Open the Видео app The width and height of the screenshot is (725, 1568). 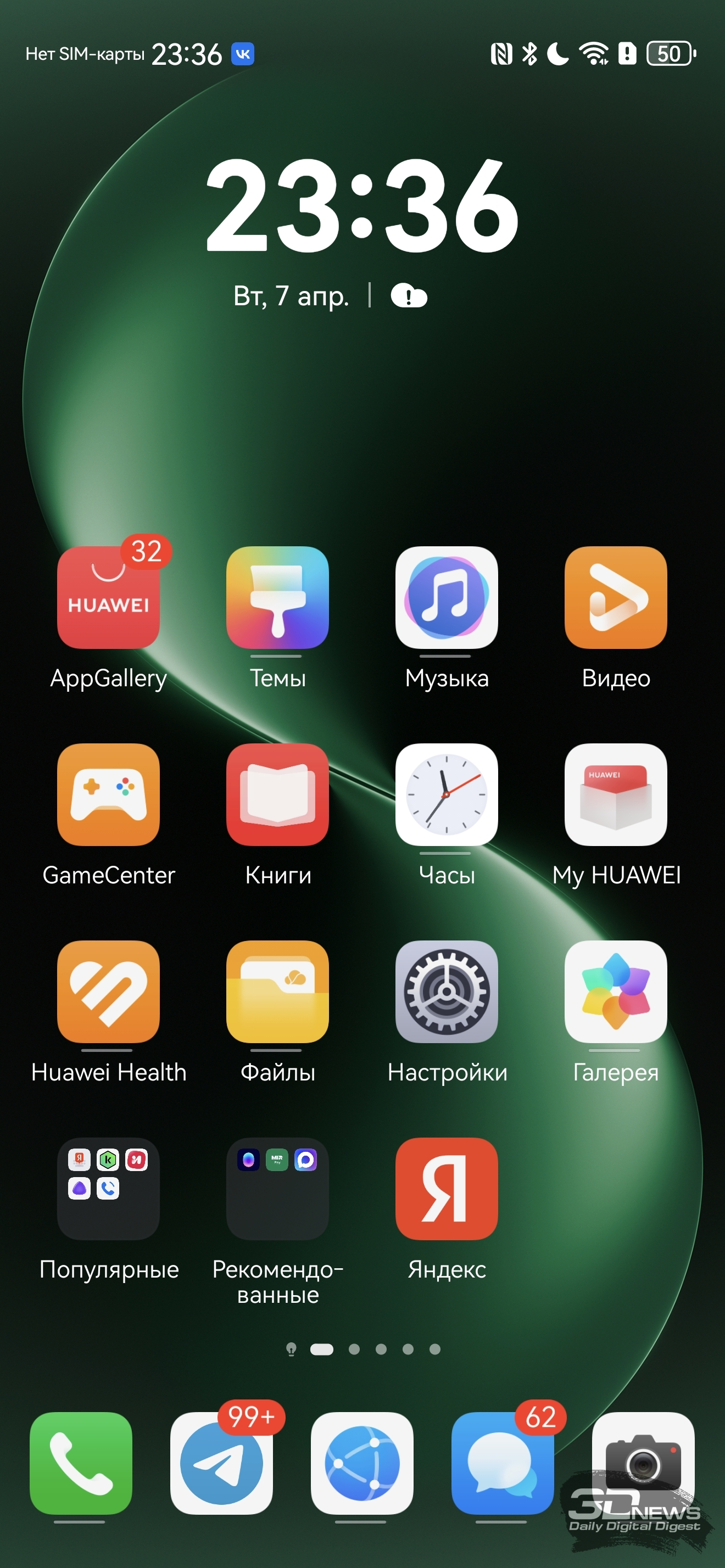tap(616, 598)
